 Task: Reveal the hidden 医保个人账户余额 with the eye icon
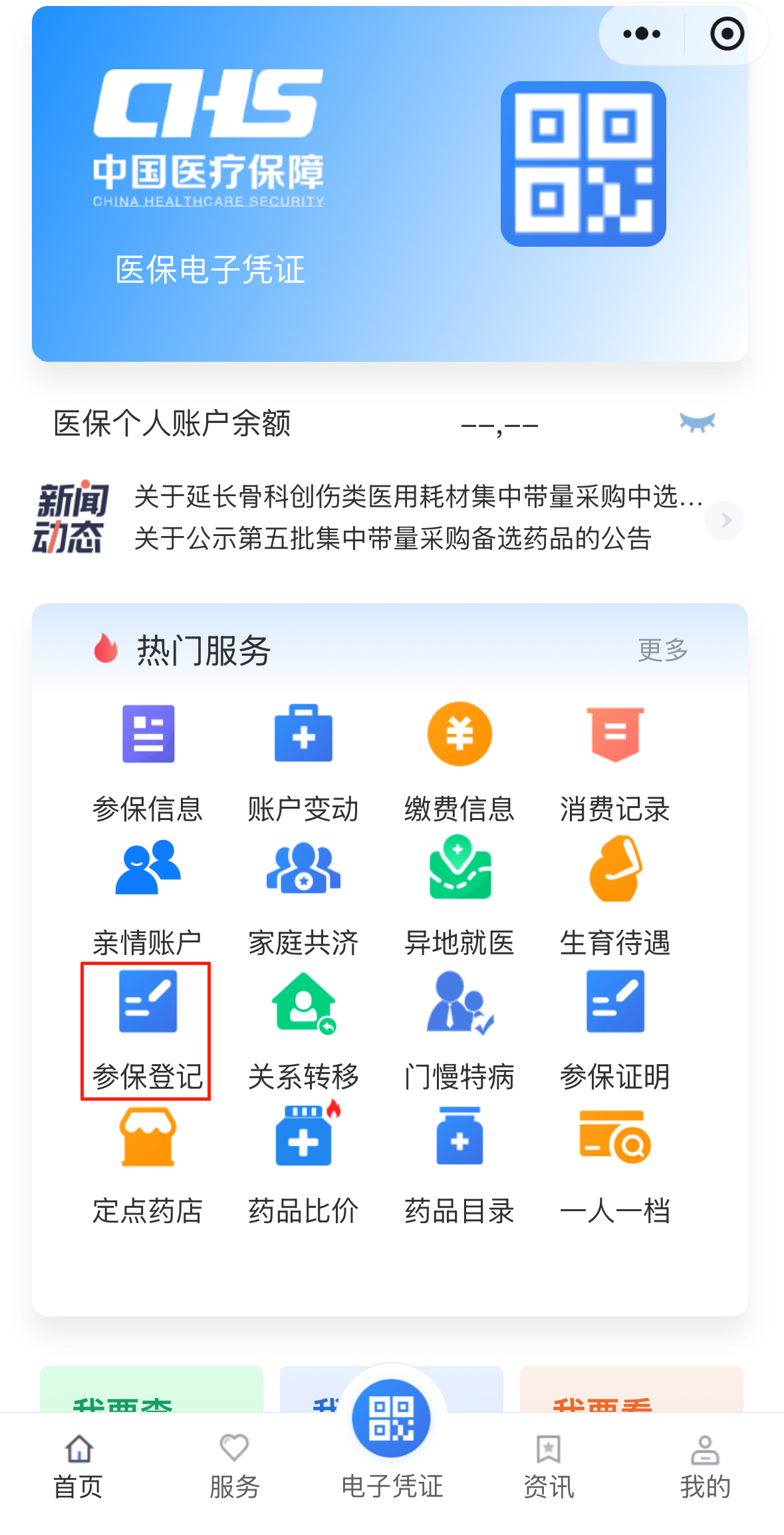pos(697,422)
